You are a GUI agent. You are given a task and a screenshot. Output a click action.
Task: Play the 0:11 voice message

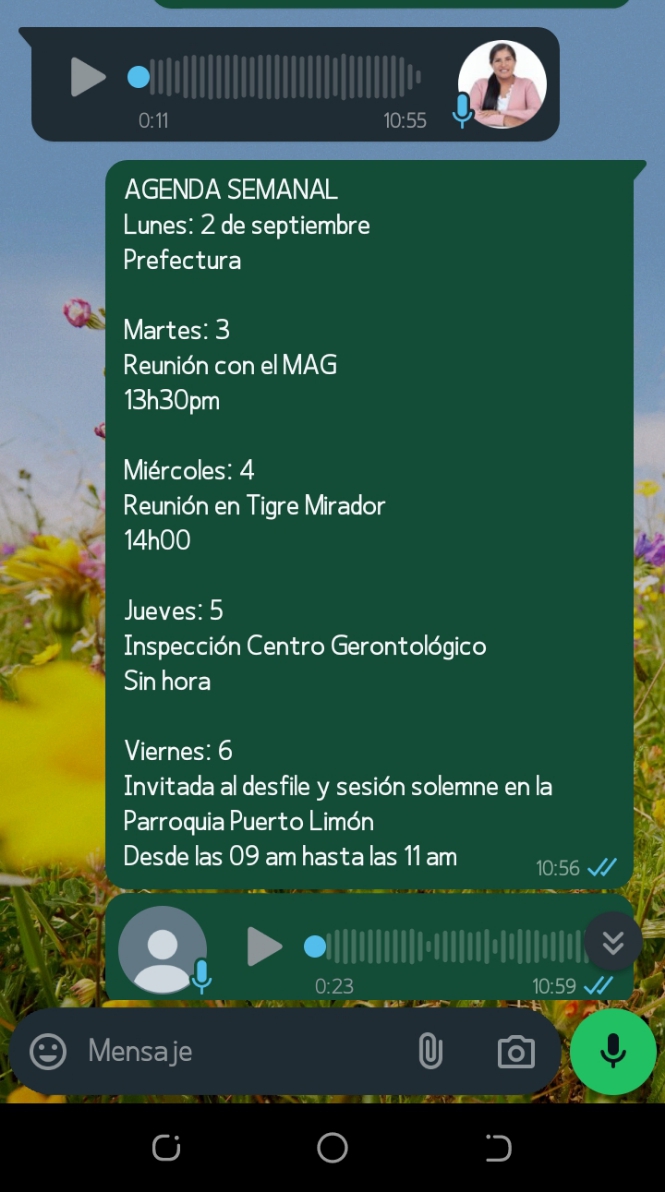(88, 77)
